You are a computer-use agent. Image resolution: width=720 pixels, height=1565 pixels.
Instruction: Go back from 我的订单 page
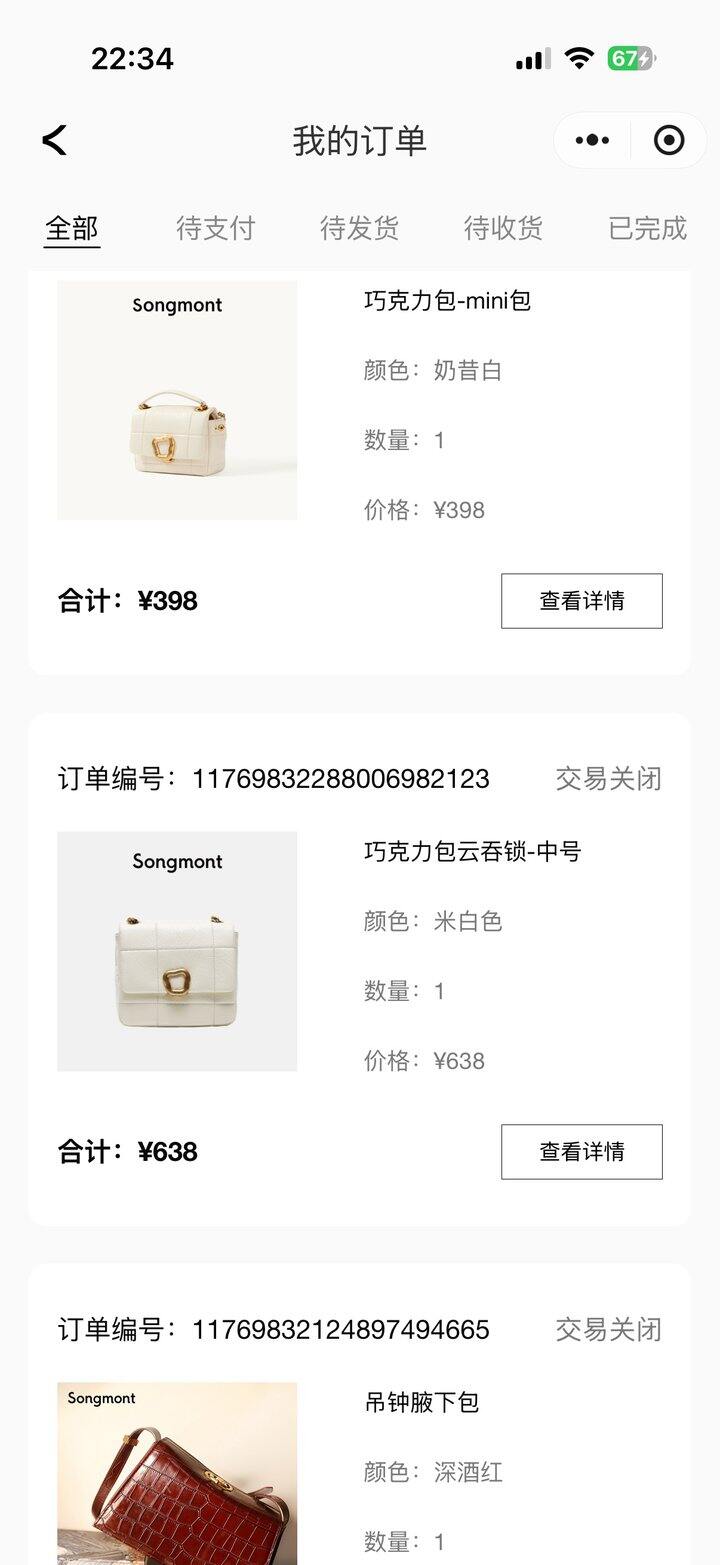pyautogui.click(x=55, y=140)
